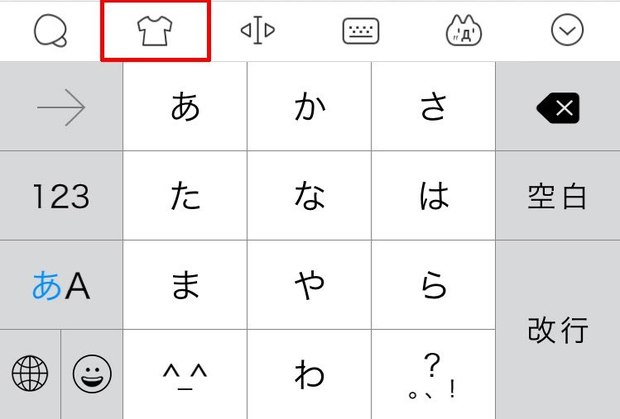Open the emoji smiley key
This screenshot has width=620, height=419.
coord(92,375)
